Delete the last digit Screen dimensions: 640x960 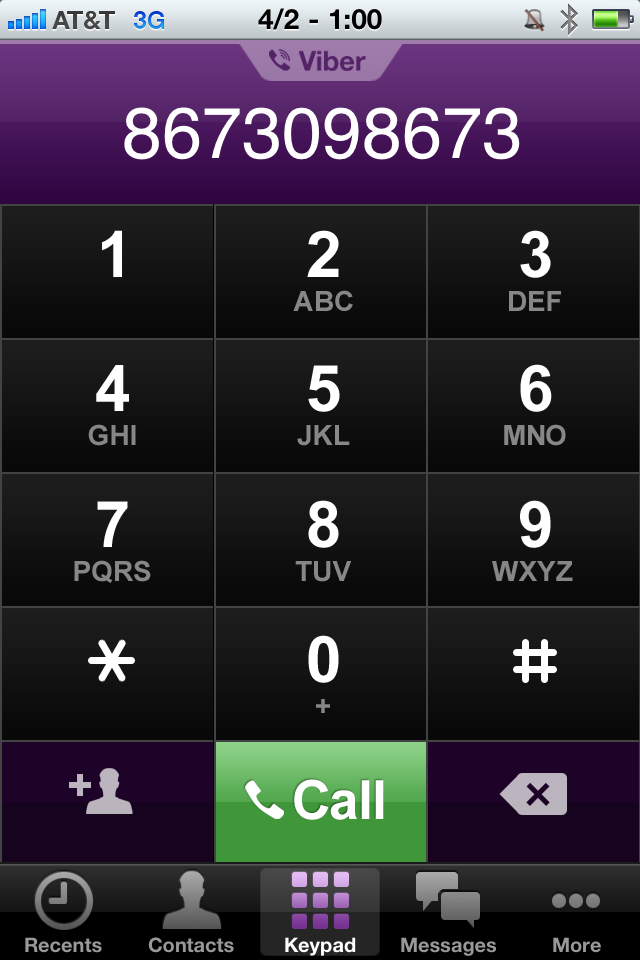click(534, 800)
